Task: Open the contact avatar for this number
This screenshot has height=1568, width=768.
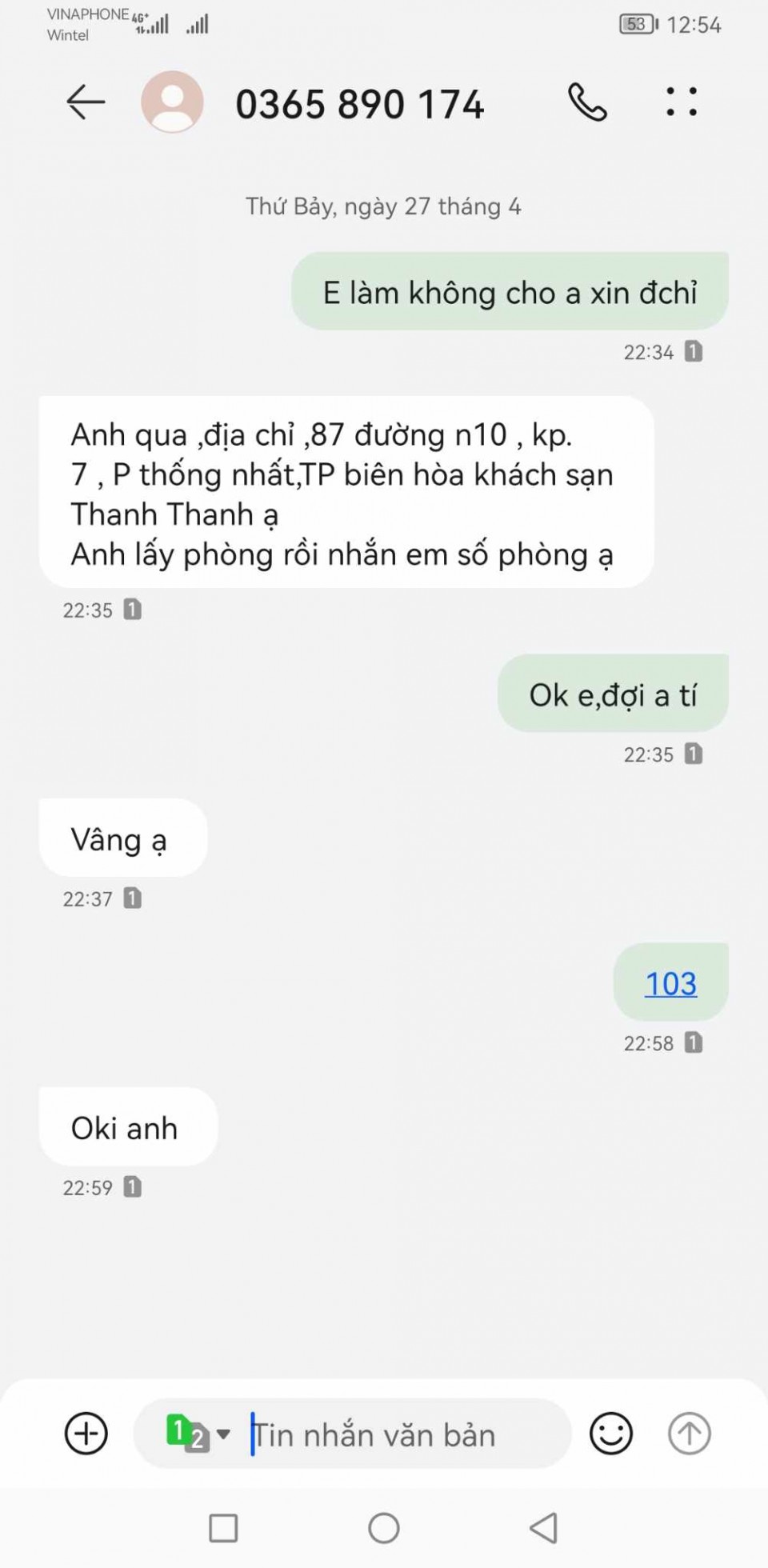Action: tap(172, 102)
